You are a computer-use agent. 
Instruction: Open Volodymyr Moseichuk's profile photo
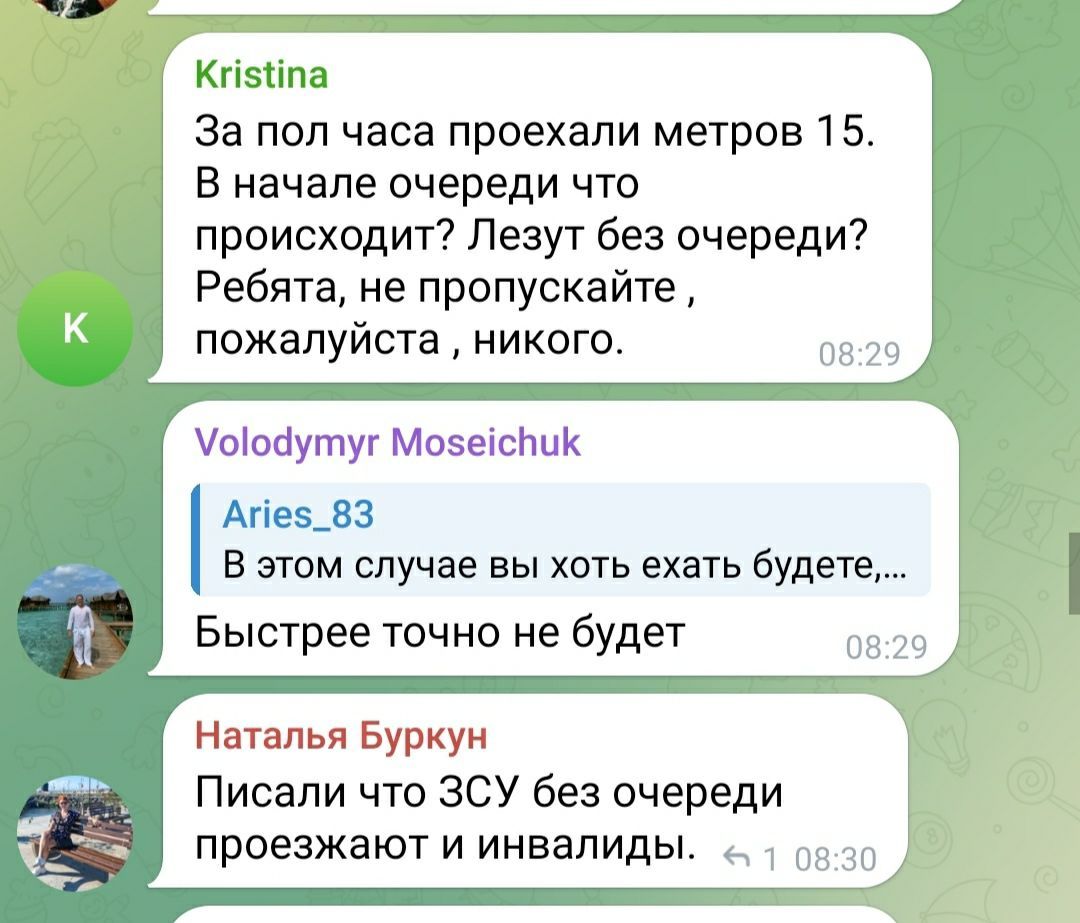pyautogui.click(x=75, y=621)
